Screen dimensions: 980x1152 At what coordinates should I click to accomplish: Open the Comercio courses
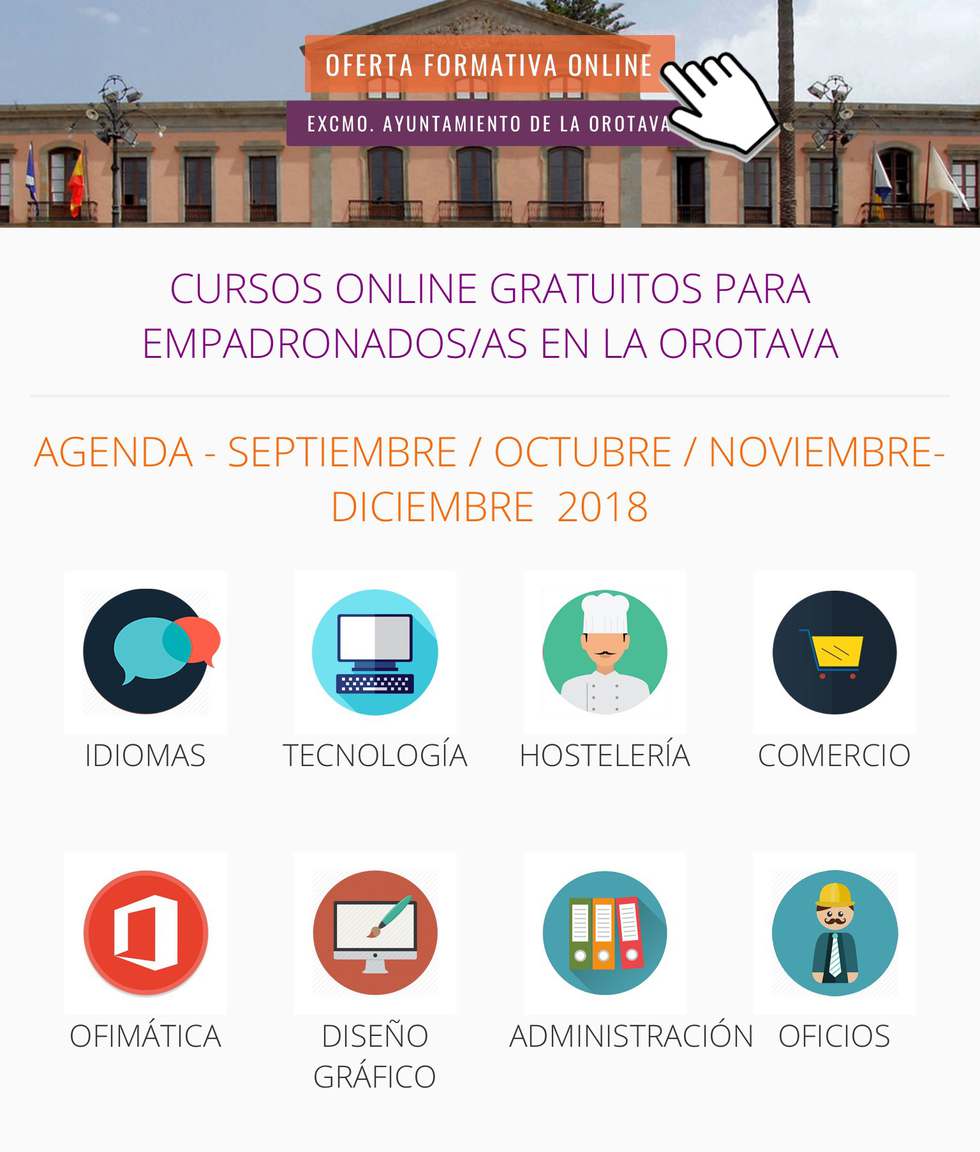coord(834,652)
